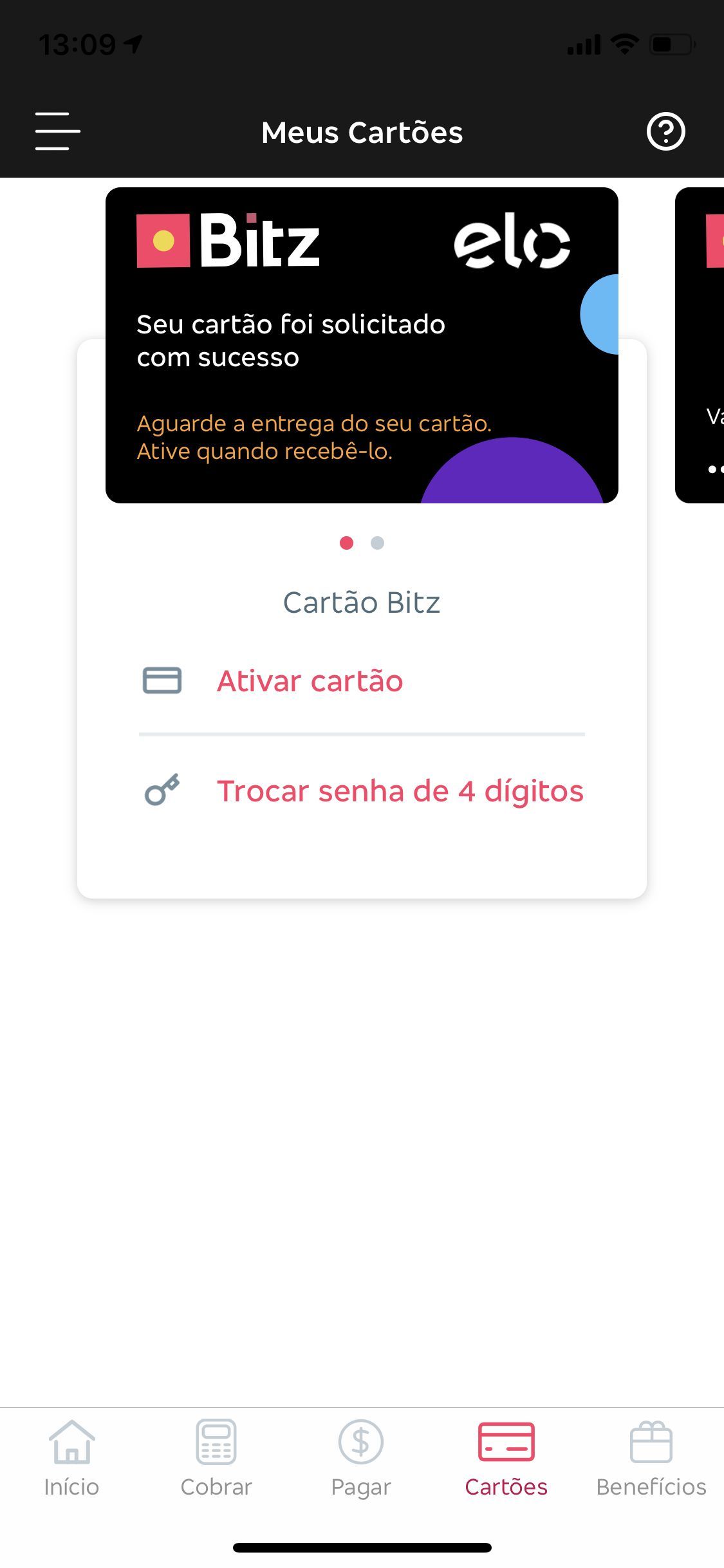
Task: Open the Pagar tab
Action: pyautogui.click(x=361, y=1459)
